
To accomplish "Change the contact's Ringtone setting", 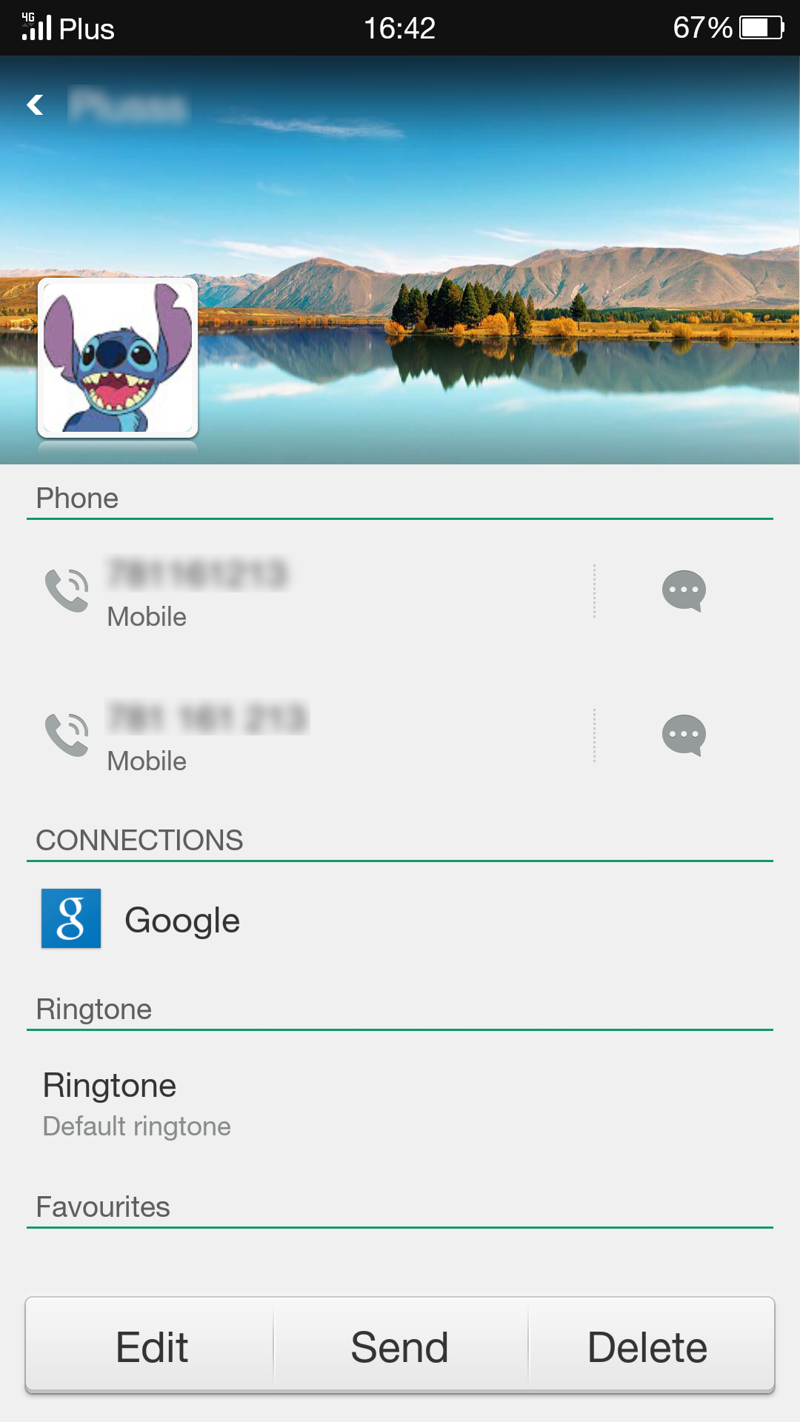I will (400, 1104).
